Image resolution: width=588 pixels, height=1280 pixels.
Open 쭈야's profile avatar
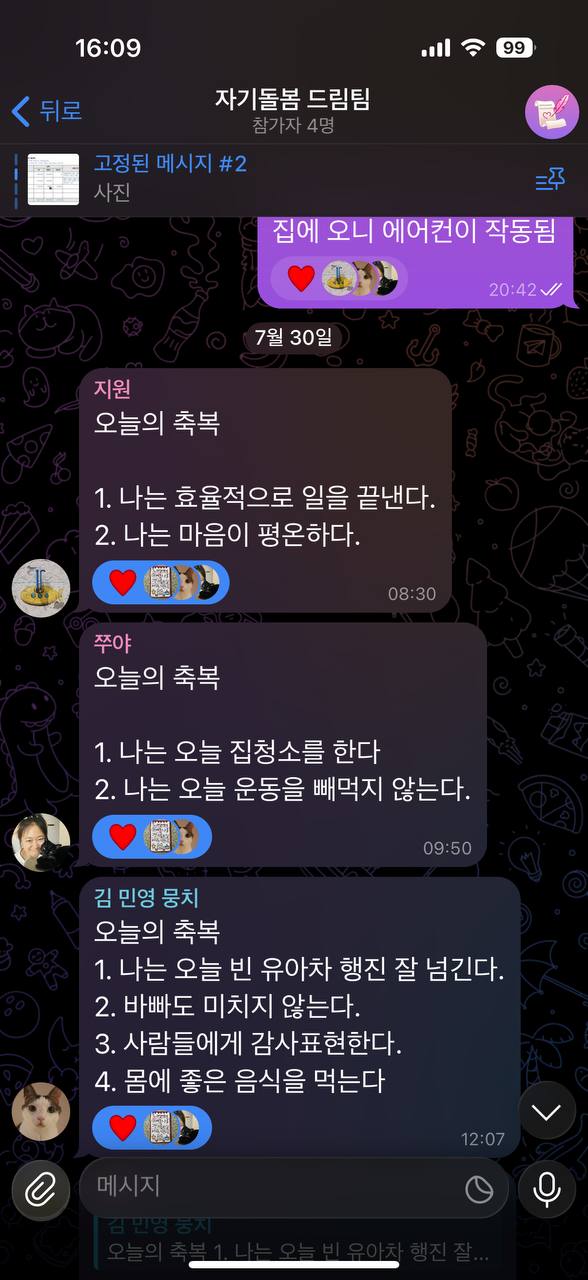tap(41, 842)
